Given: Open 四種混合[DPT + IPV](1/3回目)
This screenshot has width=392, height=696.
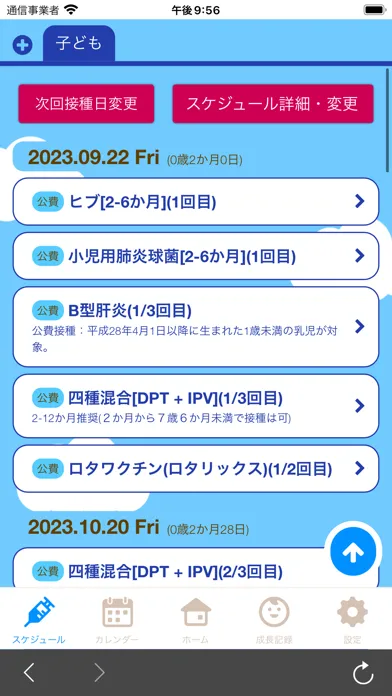Looking at the screenshot, I should [196, 406].
